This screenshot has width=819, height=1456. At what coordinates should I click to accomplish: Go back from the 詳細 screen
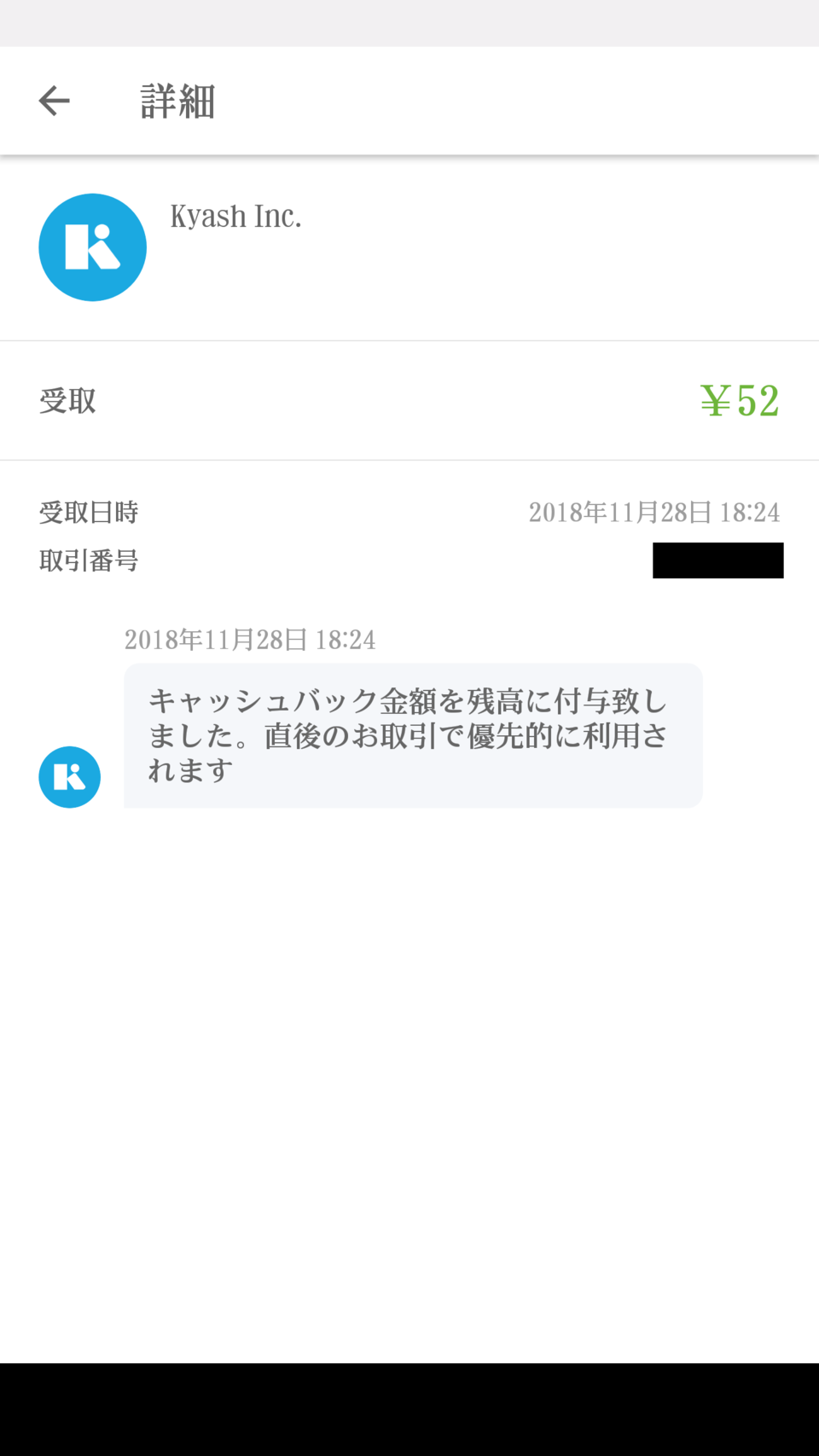click(54, 101)
